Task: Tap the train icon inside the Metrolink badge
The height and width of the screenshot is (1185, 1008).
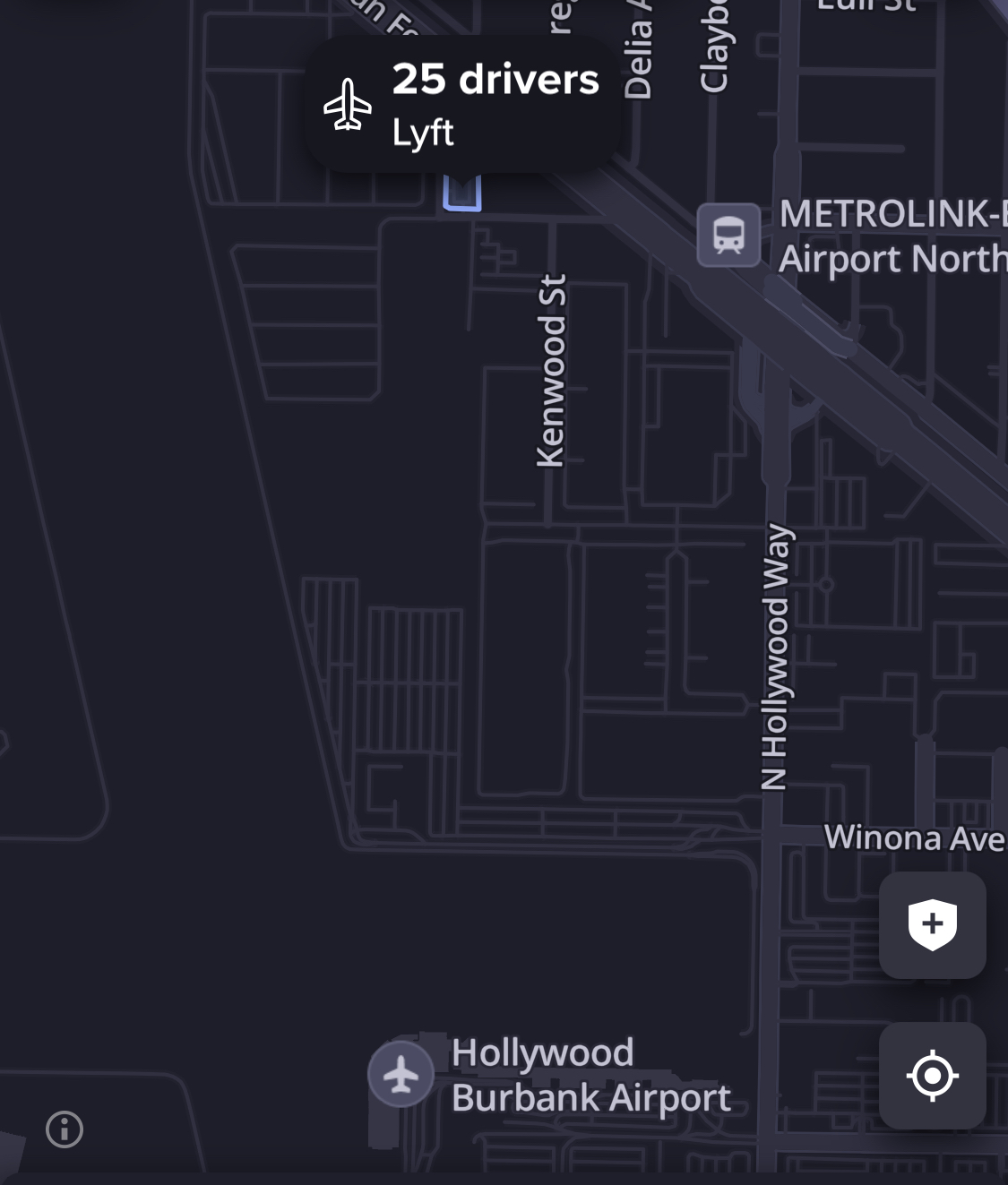Action: pyautogui.click(x=728, y=236)
